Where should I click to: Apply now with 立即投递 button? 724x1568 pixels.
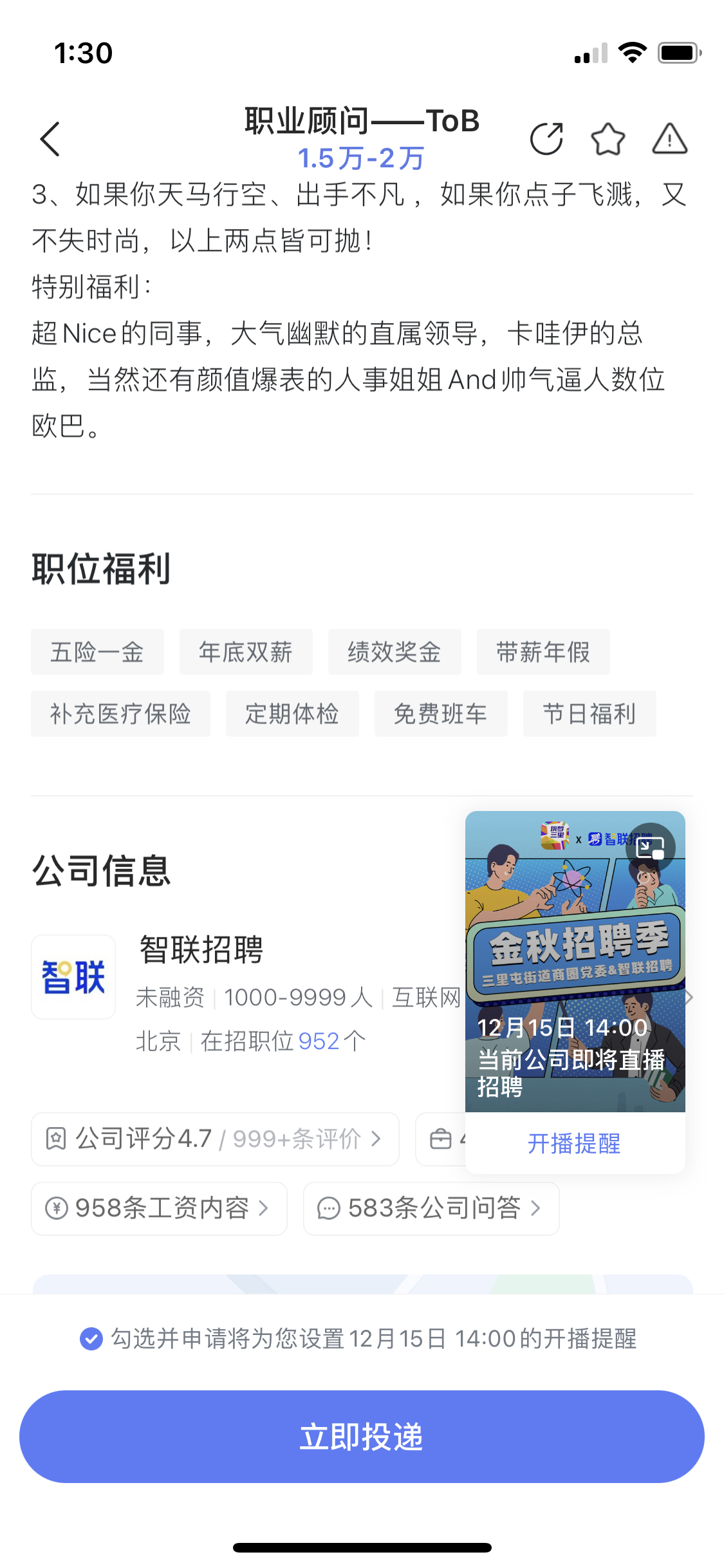coord(362,1437)
